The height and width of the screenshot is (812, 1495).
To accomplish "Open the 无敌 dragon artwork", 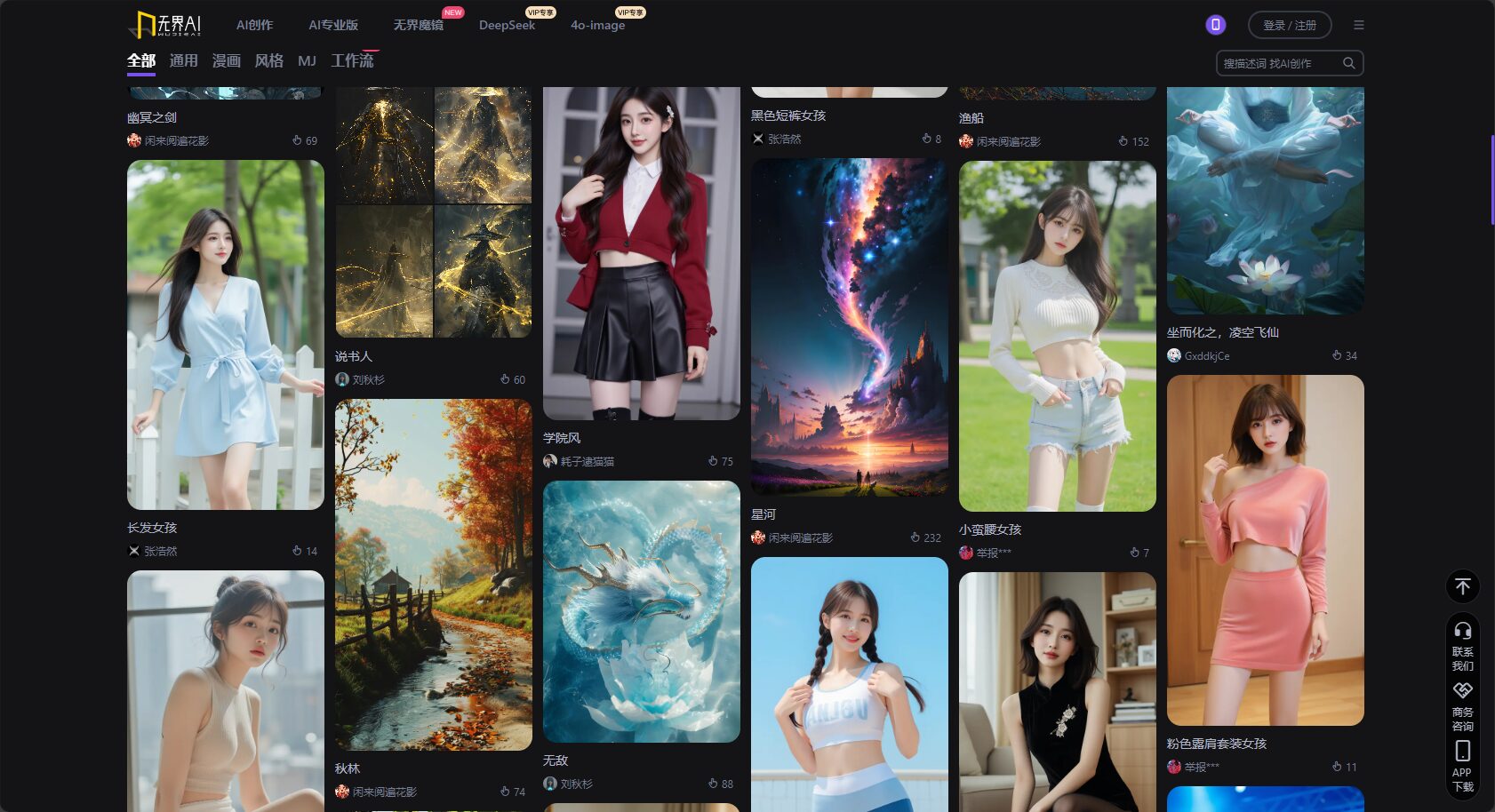I will click(x=641, y=611).
